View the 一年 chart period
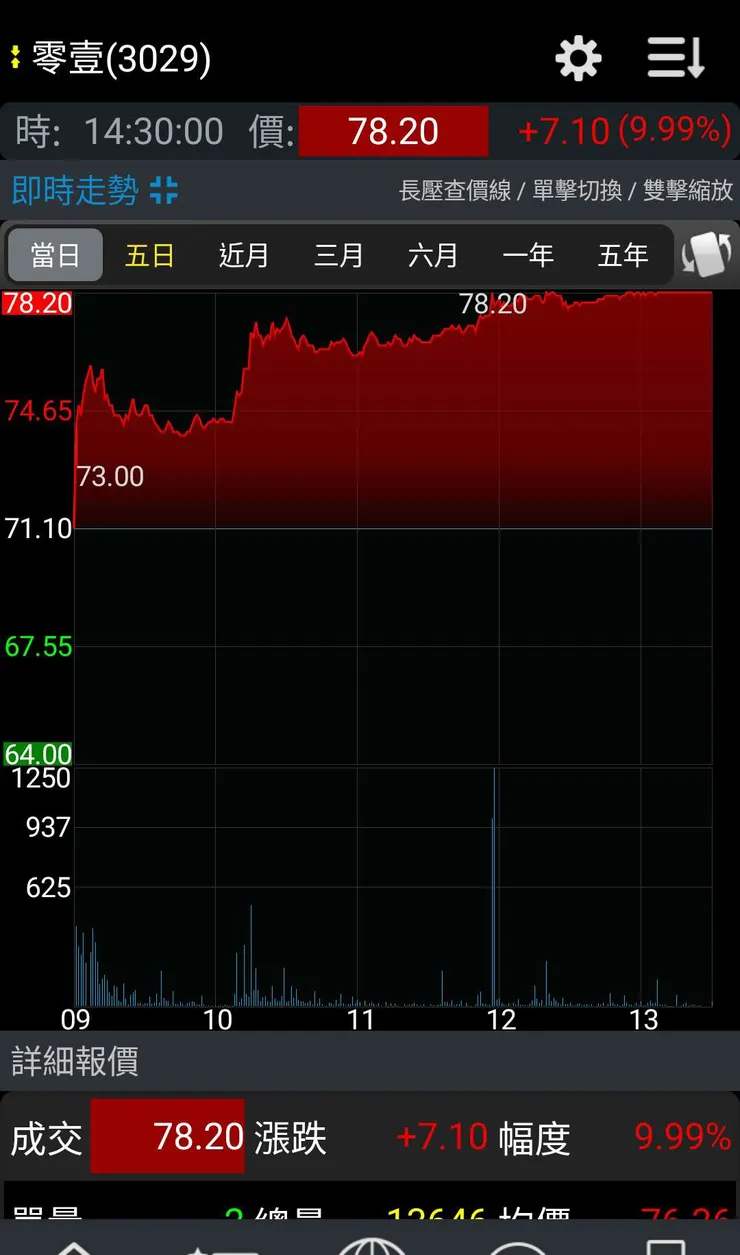 528,256
